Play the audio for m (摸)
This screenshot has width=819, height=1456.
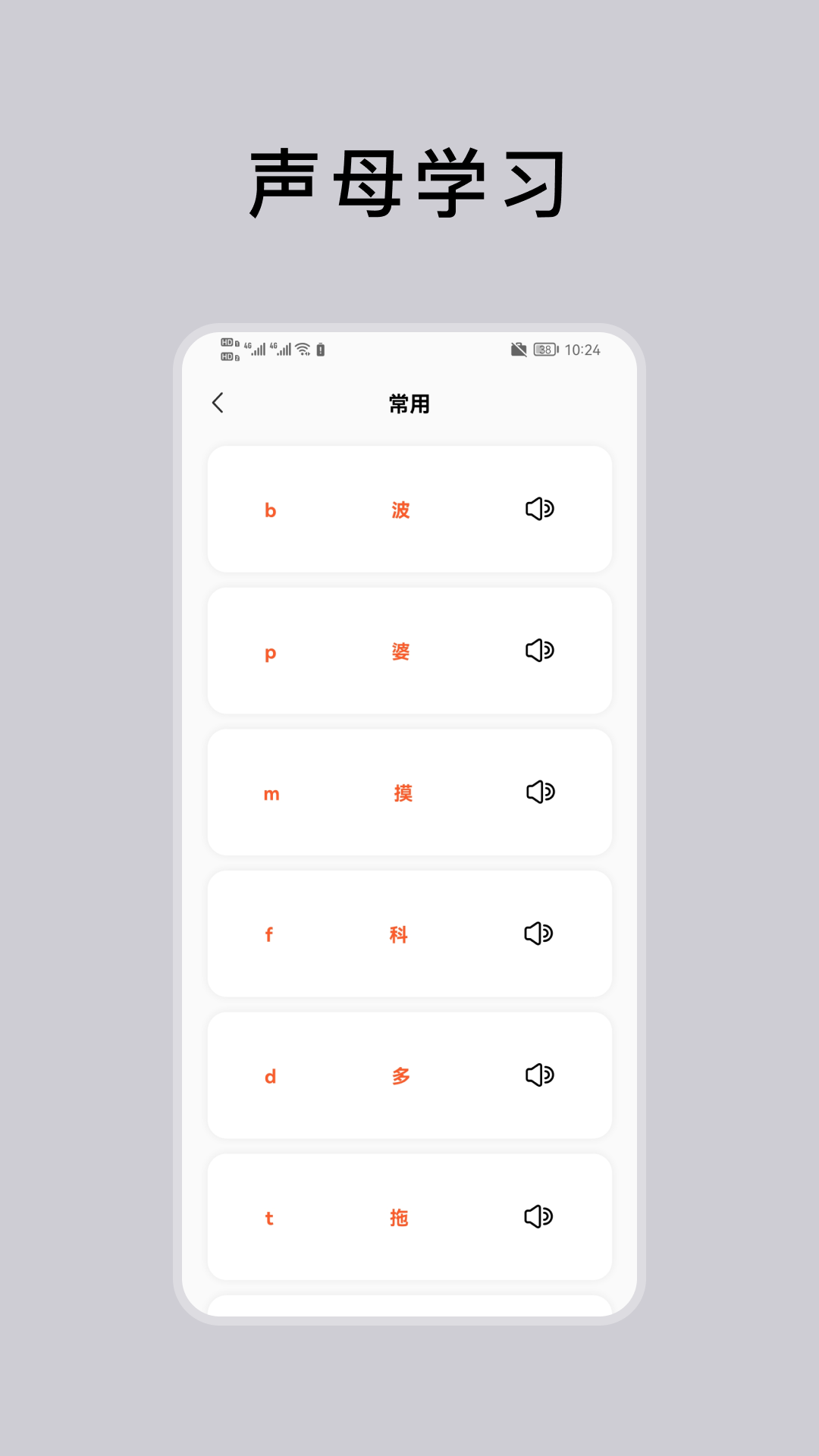pyautogui.click(x=539, y=792)
